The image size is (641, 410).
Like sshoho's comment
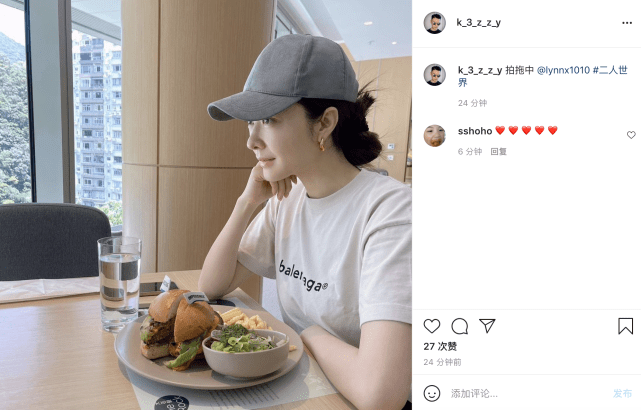pos(631,135)
